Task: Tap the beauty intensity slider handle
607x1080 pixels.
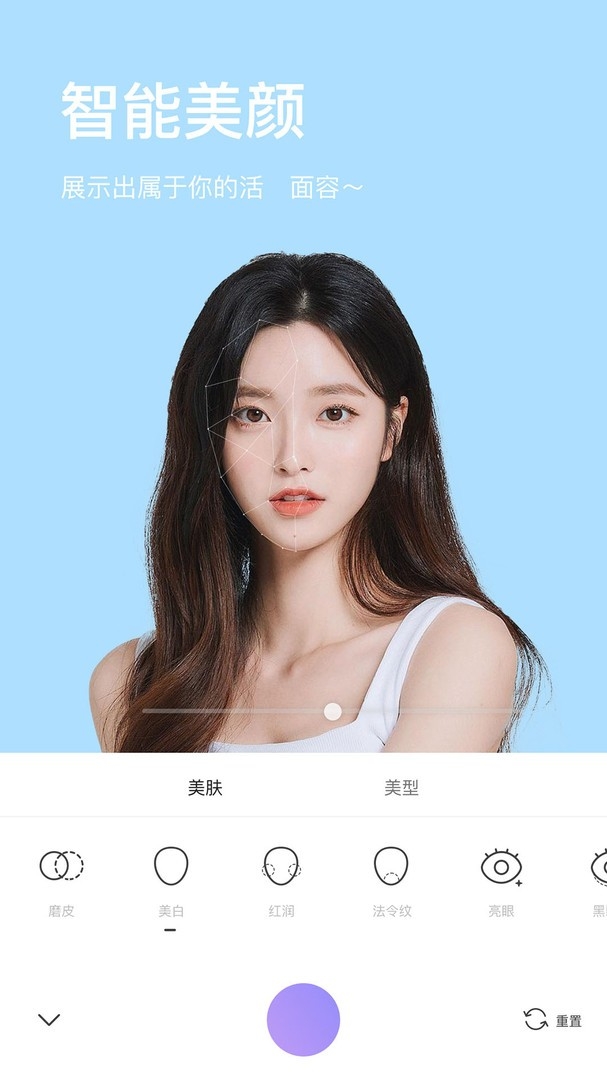Action: pos(333,712)
